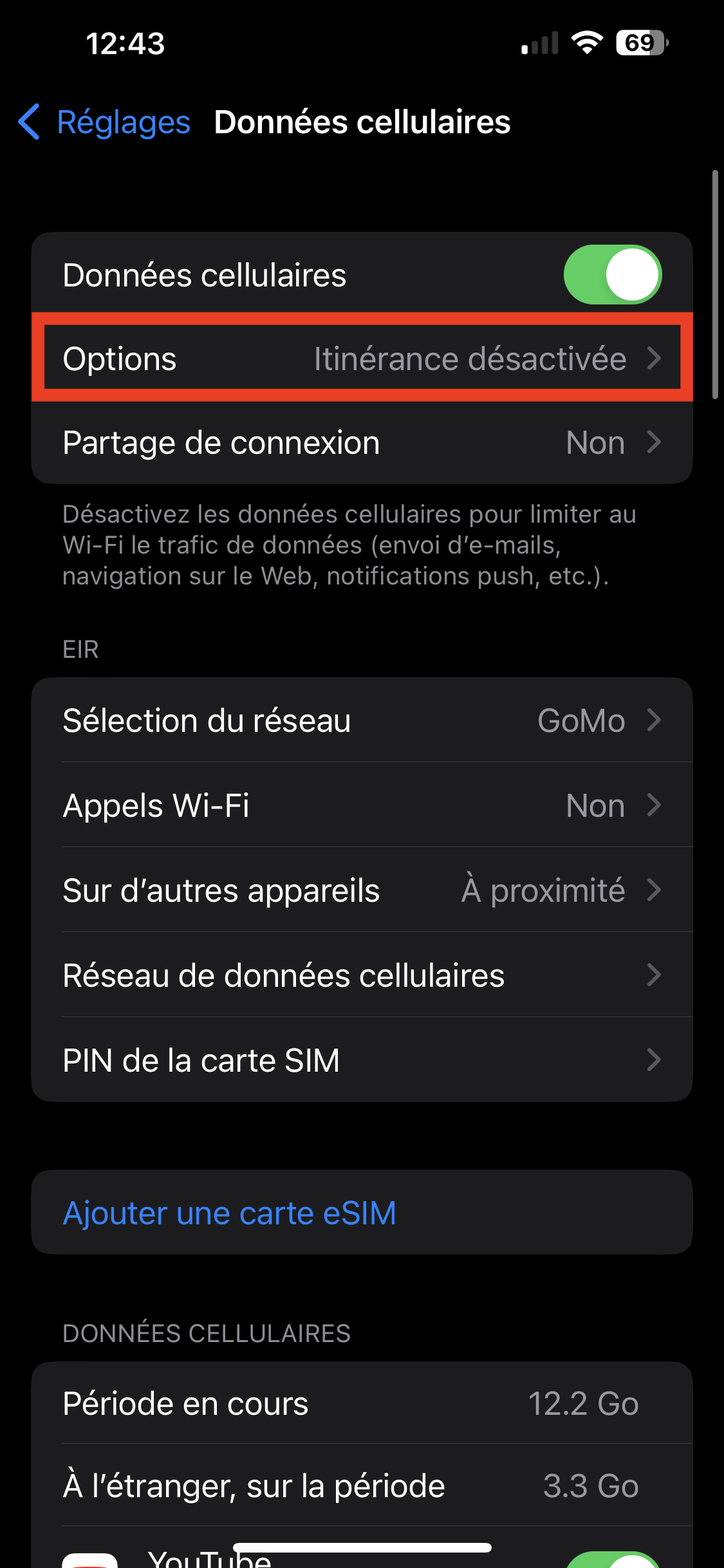Open Appels Wi-Fi settings

tap(362, 805)
